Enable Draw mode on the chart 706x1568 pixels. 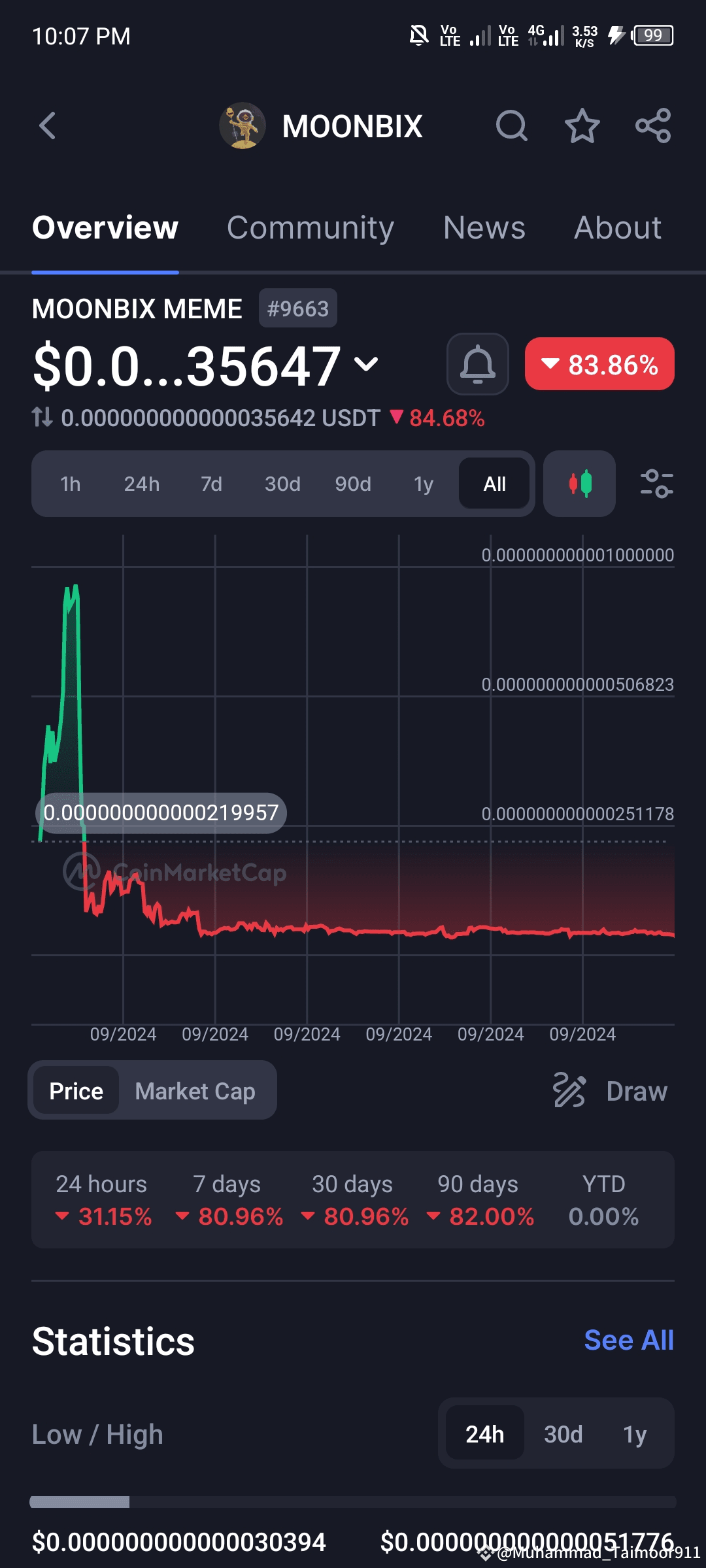(611, 1092)
